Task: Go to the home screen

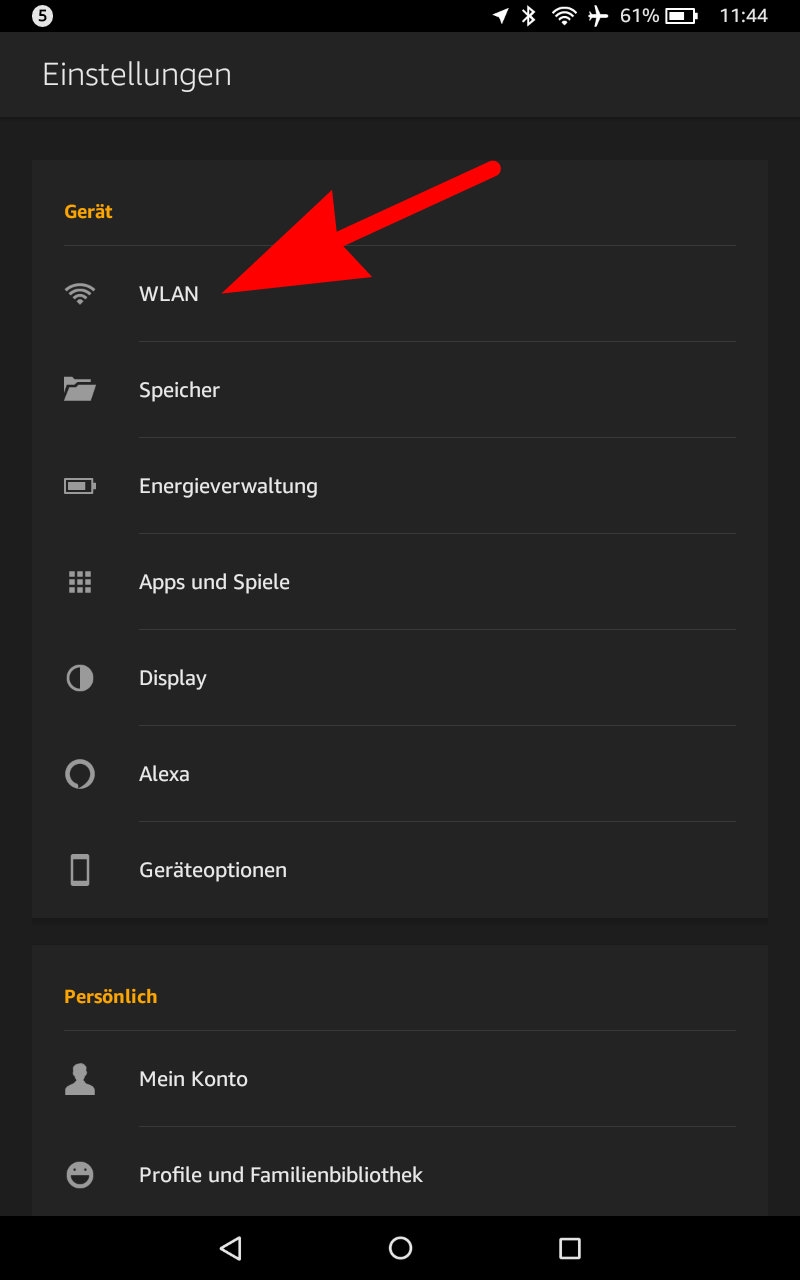Action: (x=400, y=1248)
